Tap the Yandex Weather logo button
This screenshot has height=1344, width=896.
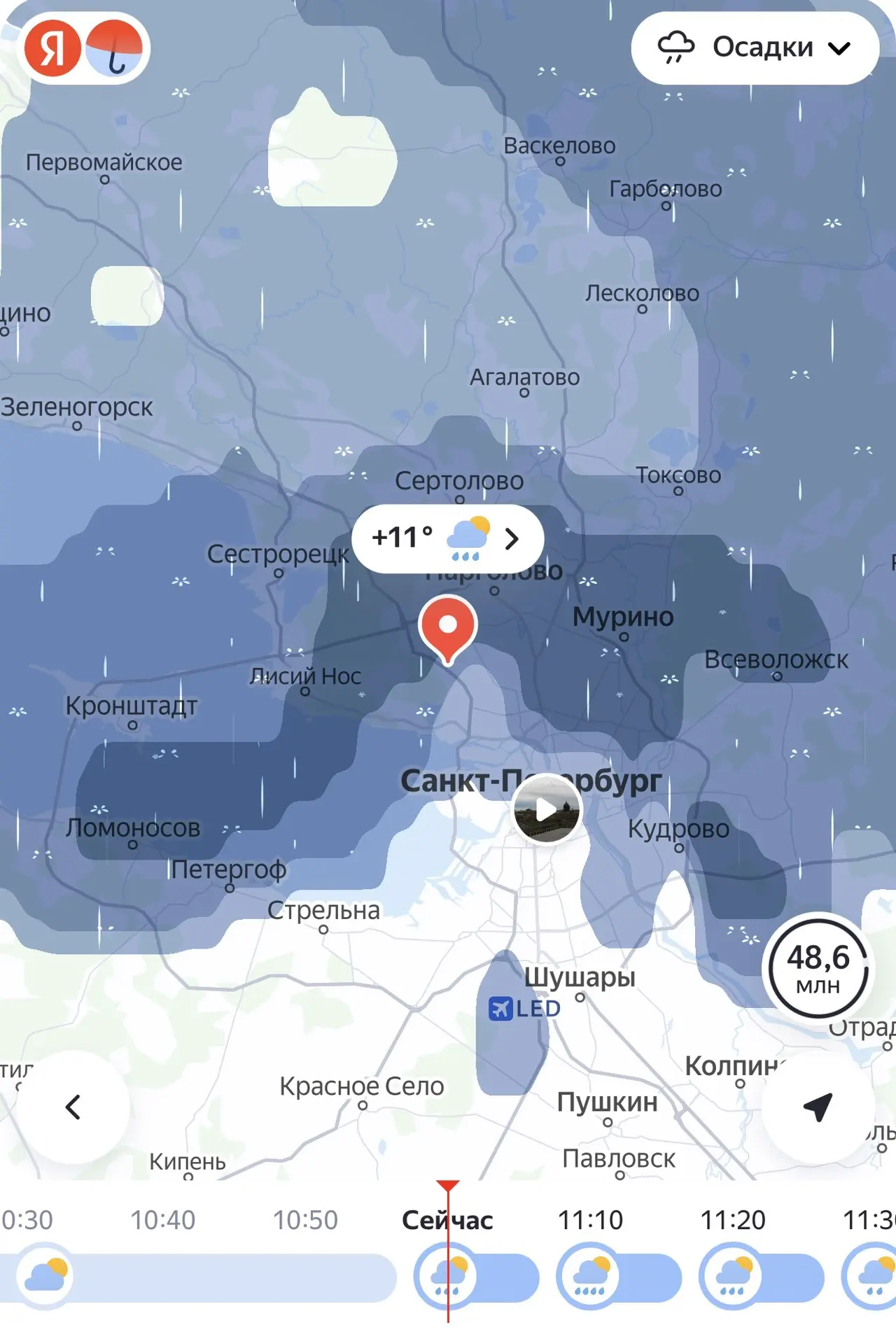(x=83, y=48)
